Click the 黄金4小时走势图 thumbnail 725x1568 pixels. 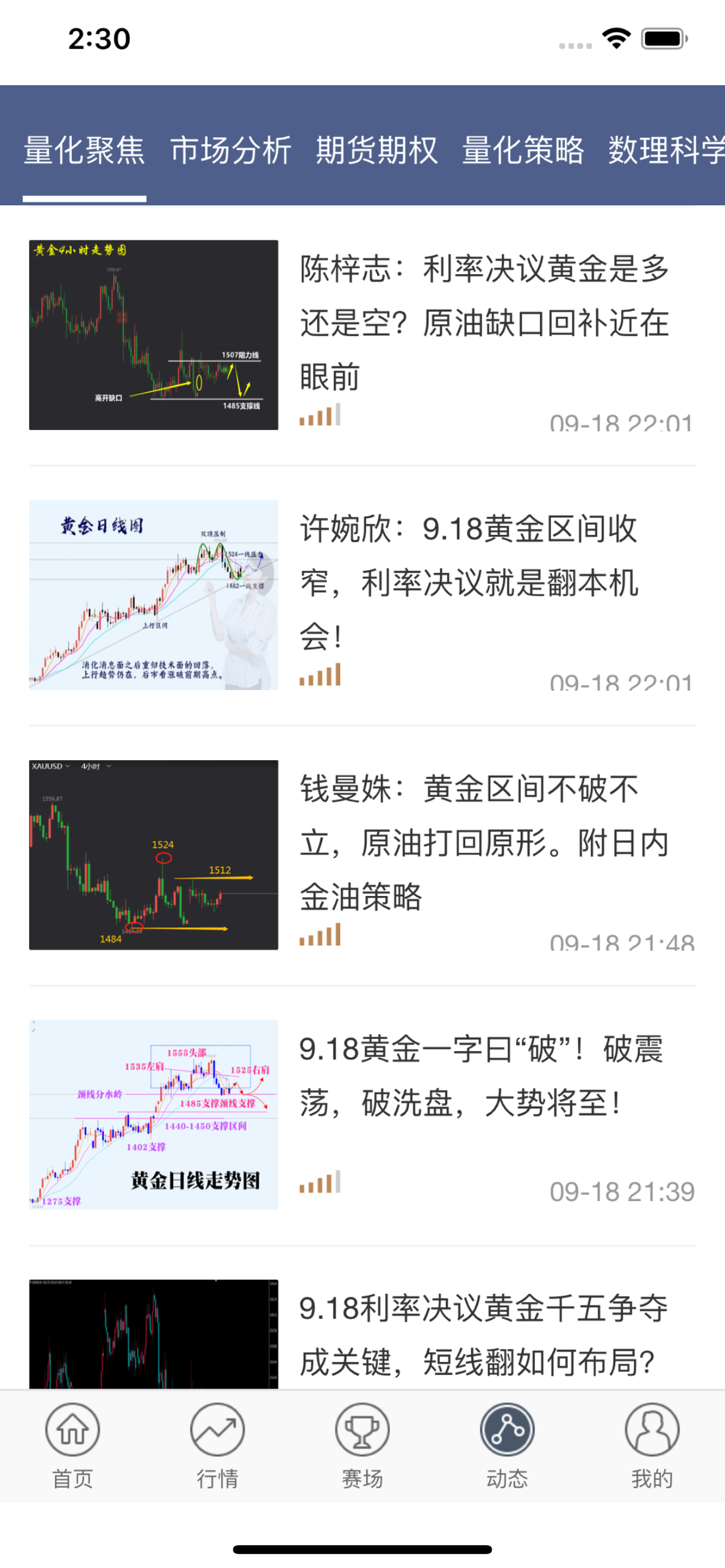pos(152,334)
